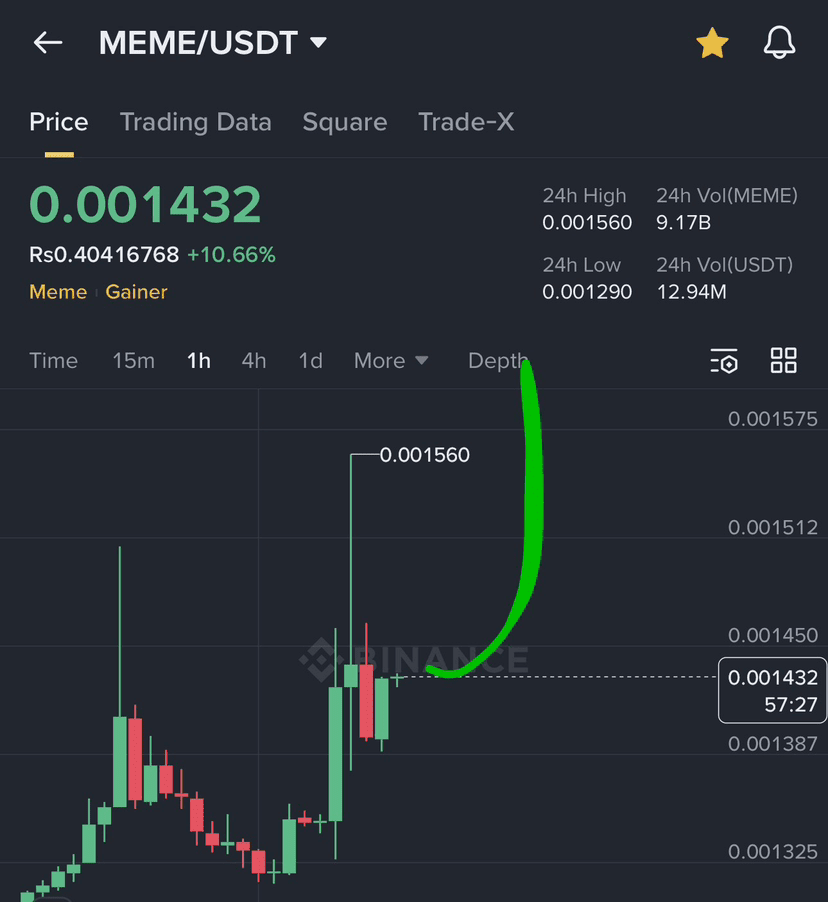
Task: Open the Trade-X tab
Action: 466,122
